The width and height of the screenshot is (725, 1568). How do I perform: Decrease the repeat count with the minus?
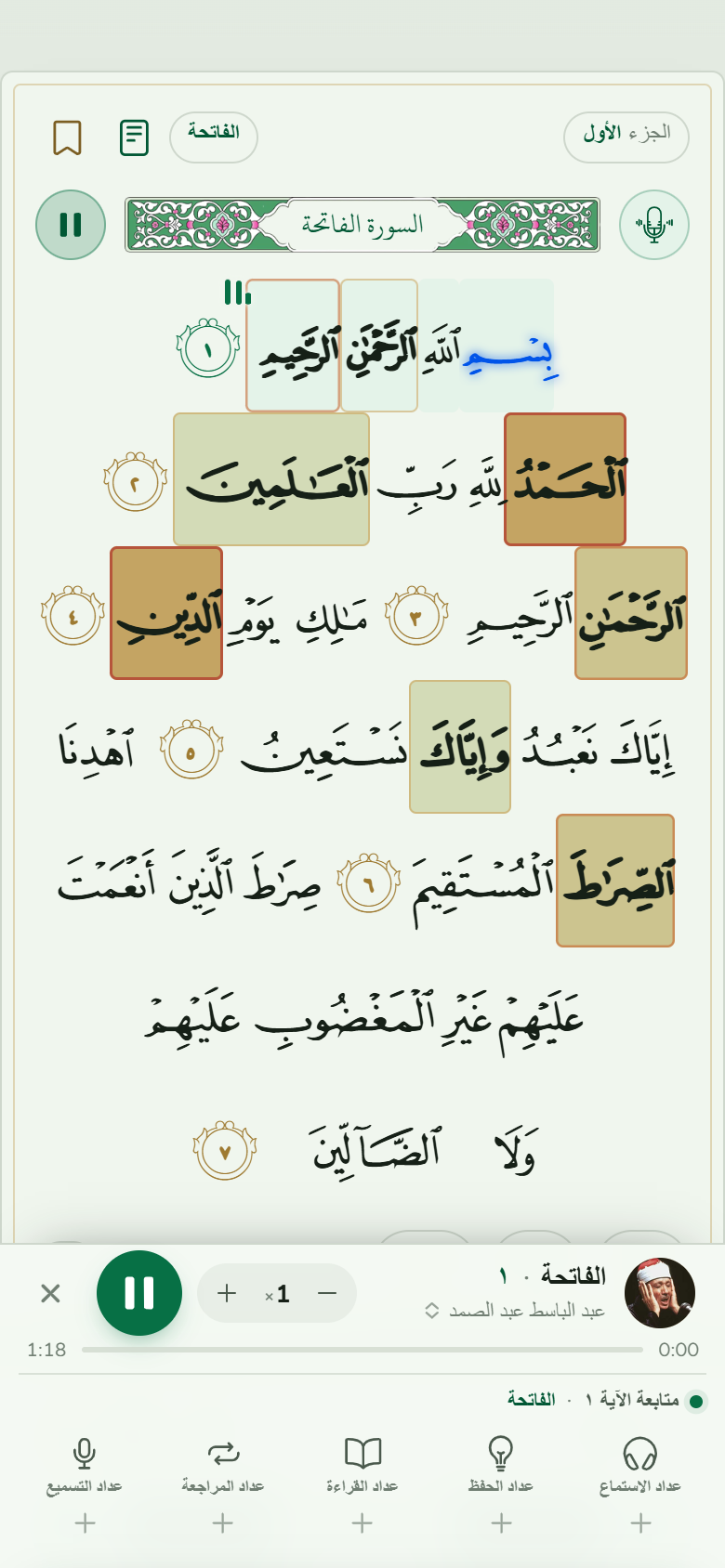327,1293
